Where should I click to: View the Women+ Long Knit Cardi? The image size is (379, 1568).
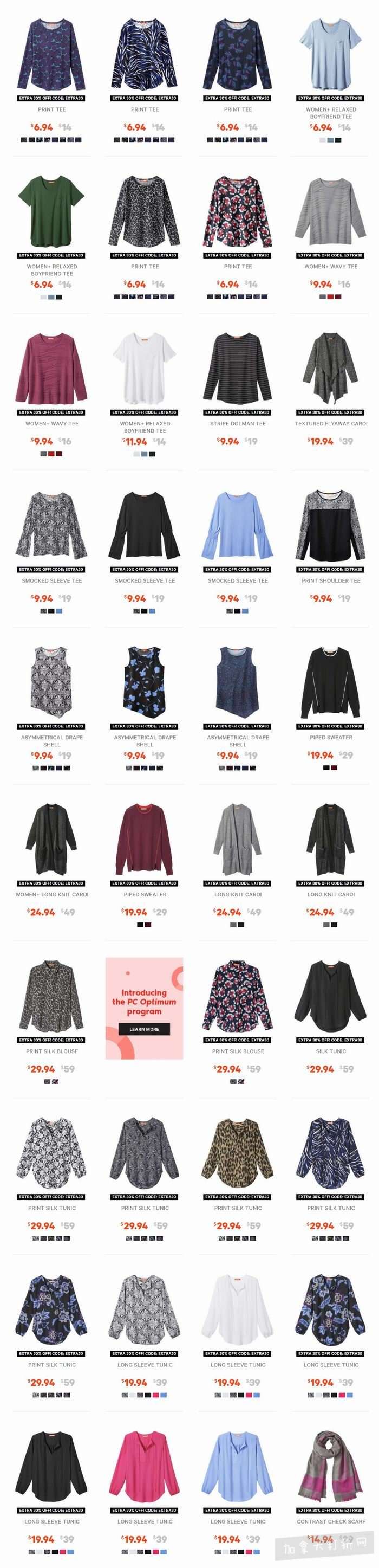(52, 840)
